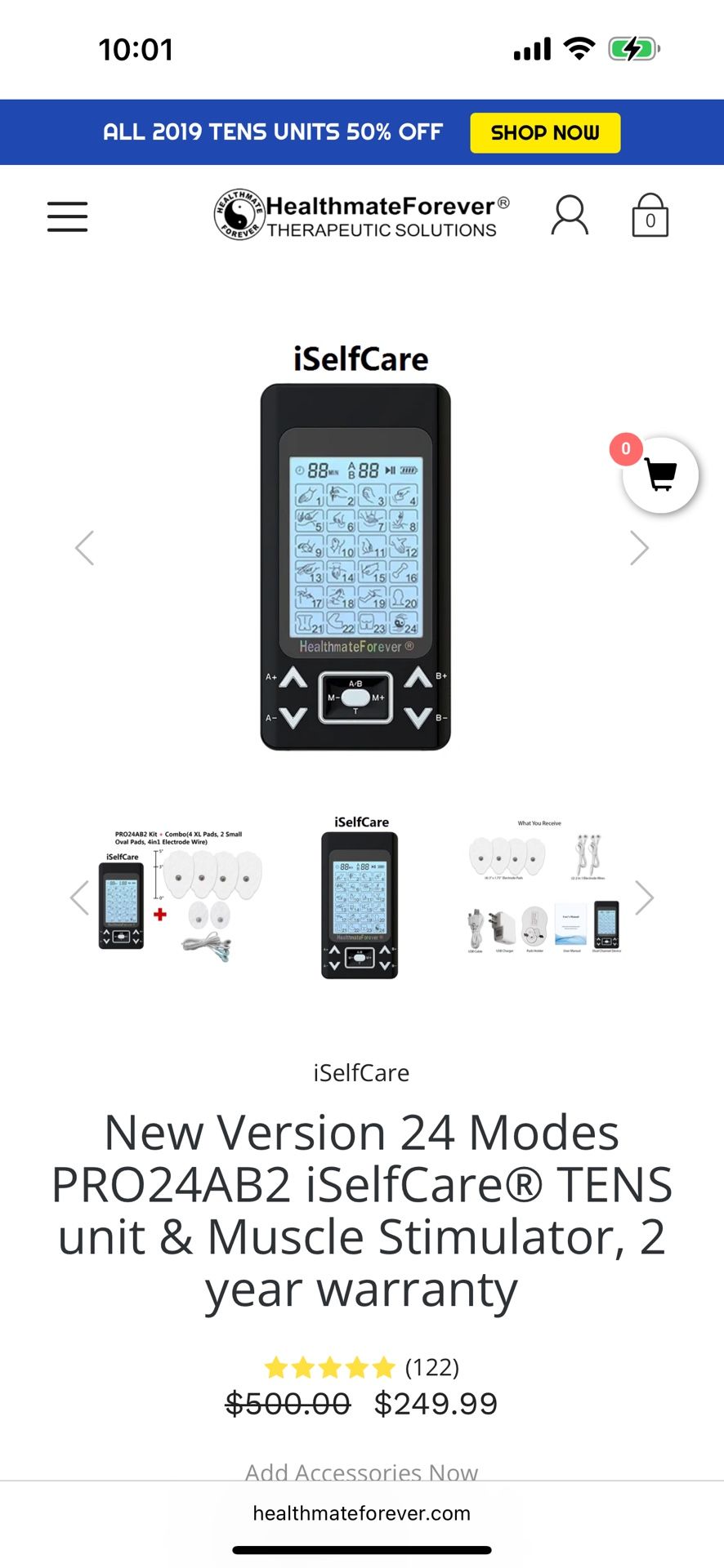
Task: Open the shopping bag in header
Action: click(650, 216)
